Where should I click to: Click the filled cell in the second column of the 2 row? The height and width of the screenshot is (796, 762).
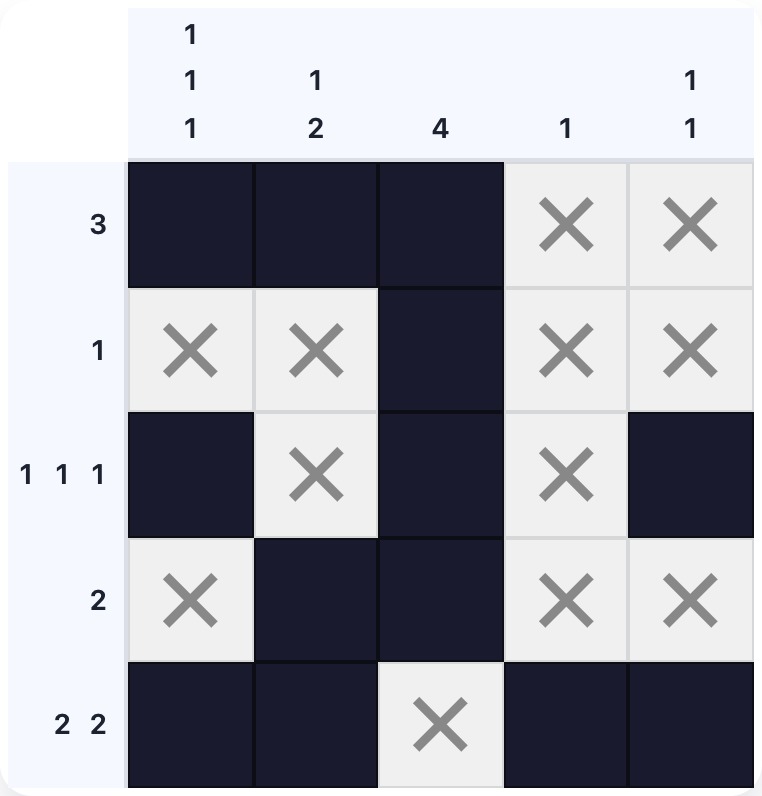(x=315, y=600)
